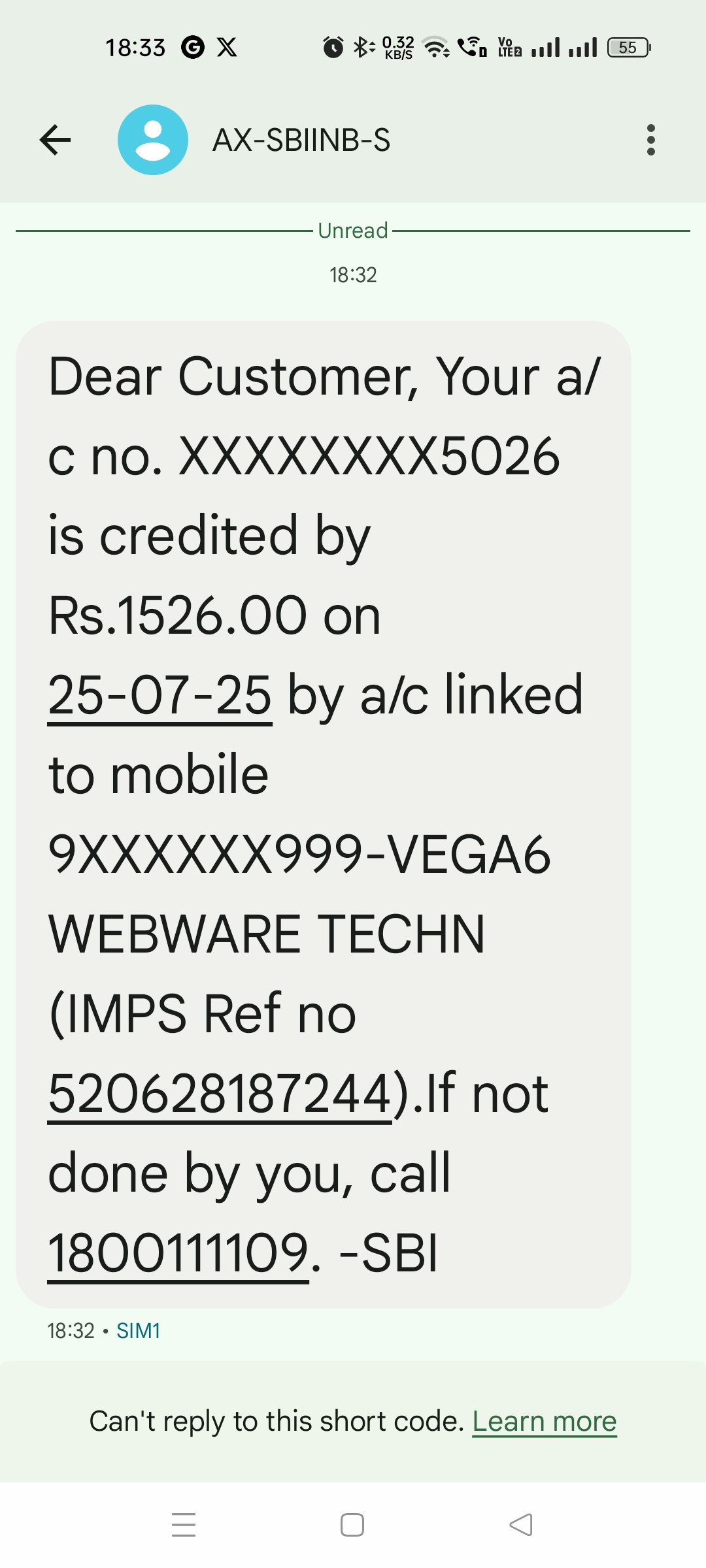Open the three-dot overflow menu
Image resolution: width=706 pixels, height=1568 pixels.
650,140
